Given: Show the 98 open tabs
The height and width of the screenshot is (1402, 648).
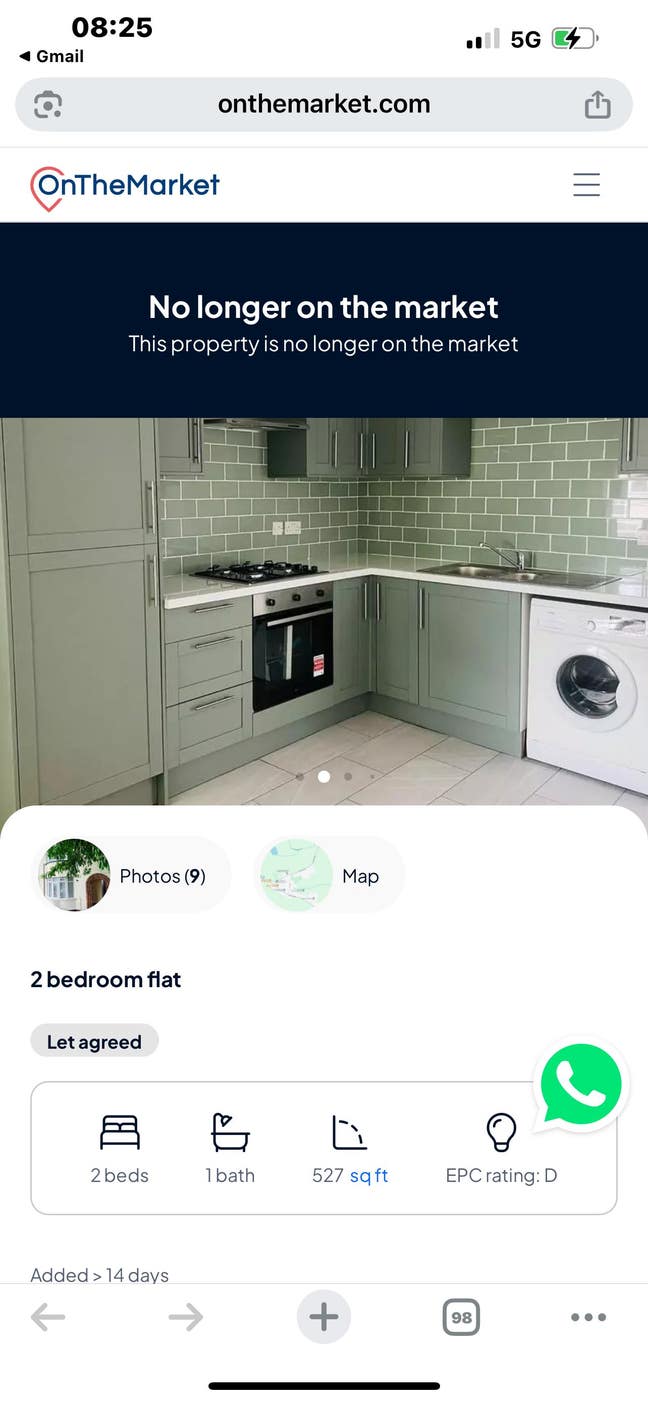Looking at the screenshot, I should [x=461, y=1317].
